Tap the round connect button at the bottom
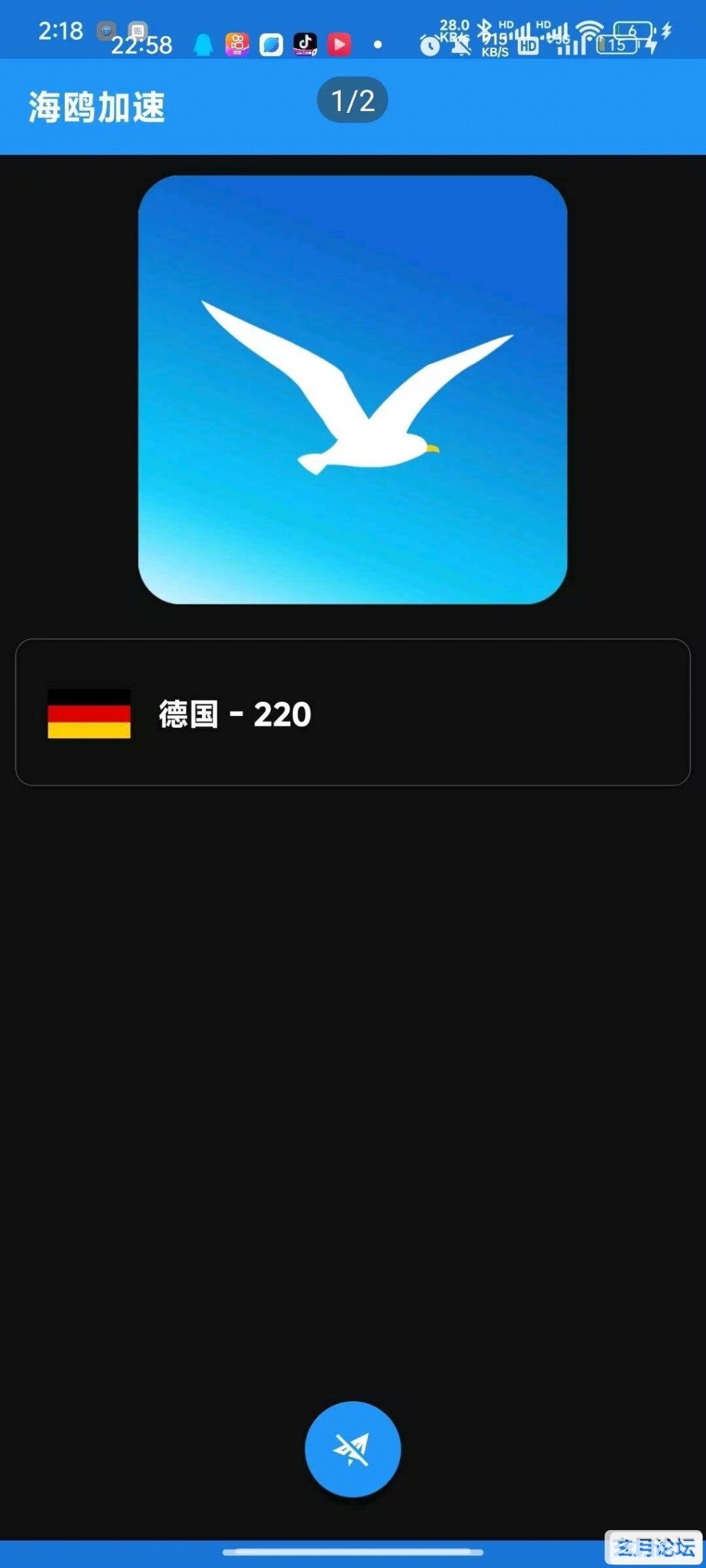The image size is (706, 1568). [x=352, y=1449]
